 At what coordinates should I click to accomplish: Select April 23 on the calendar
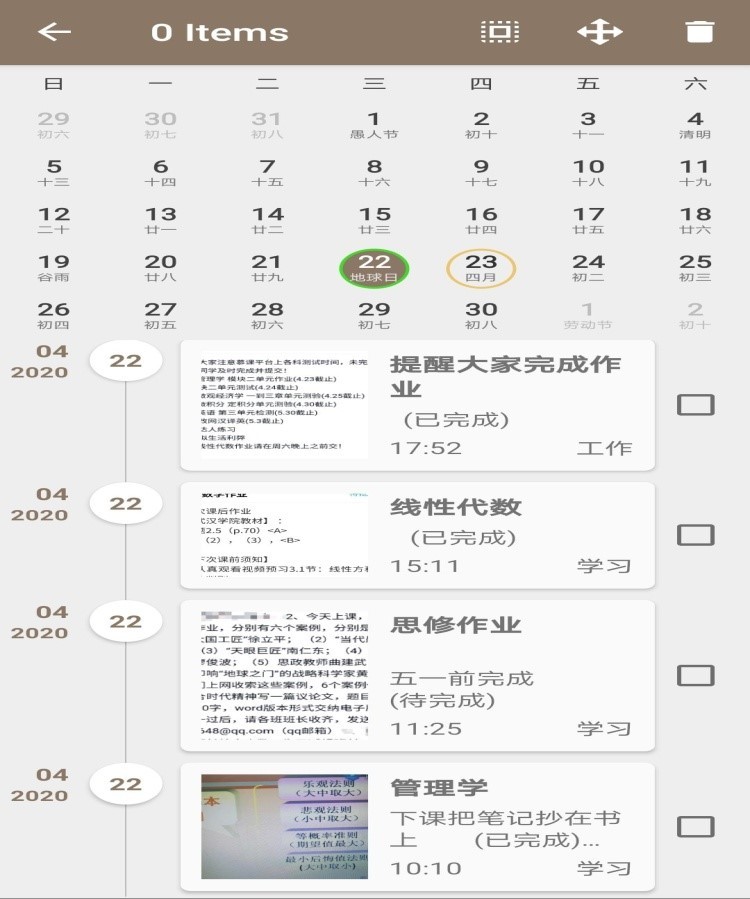[x=481, y=268]
